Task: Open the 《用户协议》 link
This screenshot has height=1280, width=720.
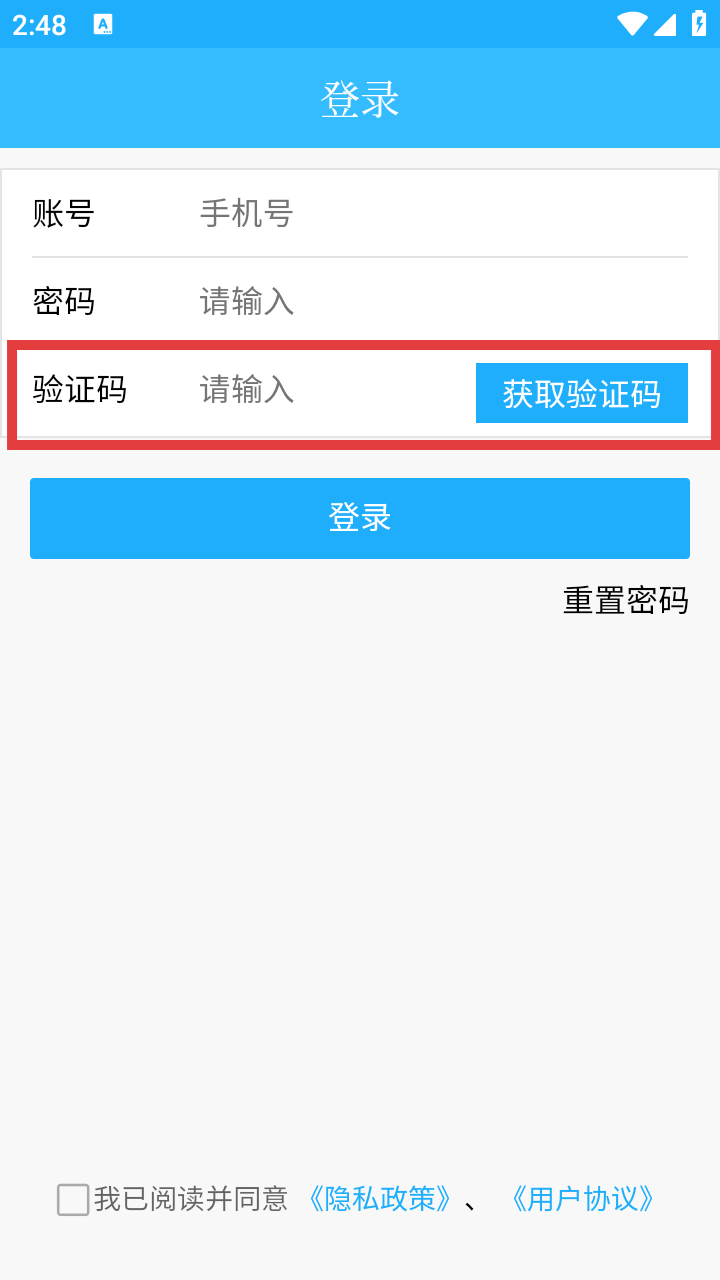Action: [582, 1199]
